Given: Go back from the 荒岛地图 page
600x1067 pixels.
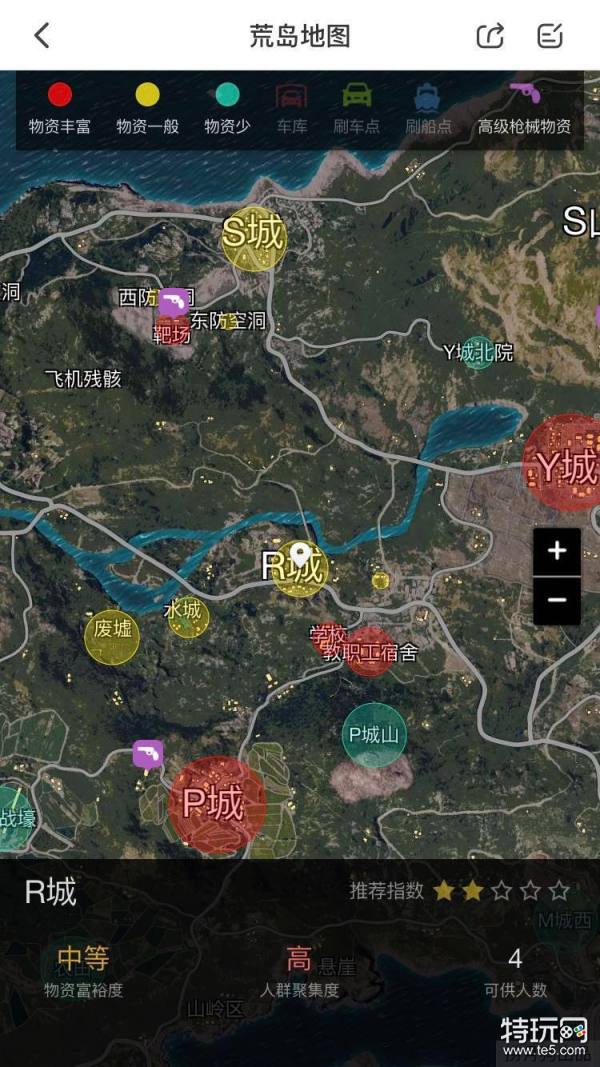Looking at the screenshot, I should (41, 36).
